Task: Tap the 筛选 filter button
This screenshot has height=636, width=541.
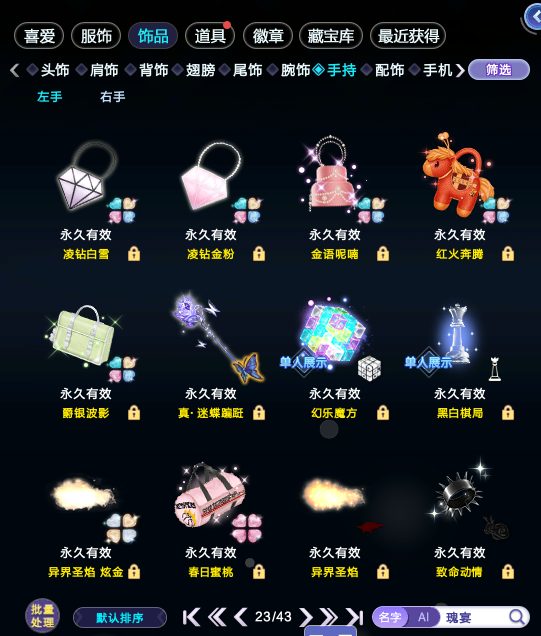Action: coord(499,70)
